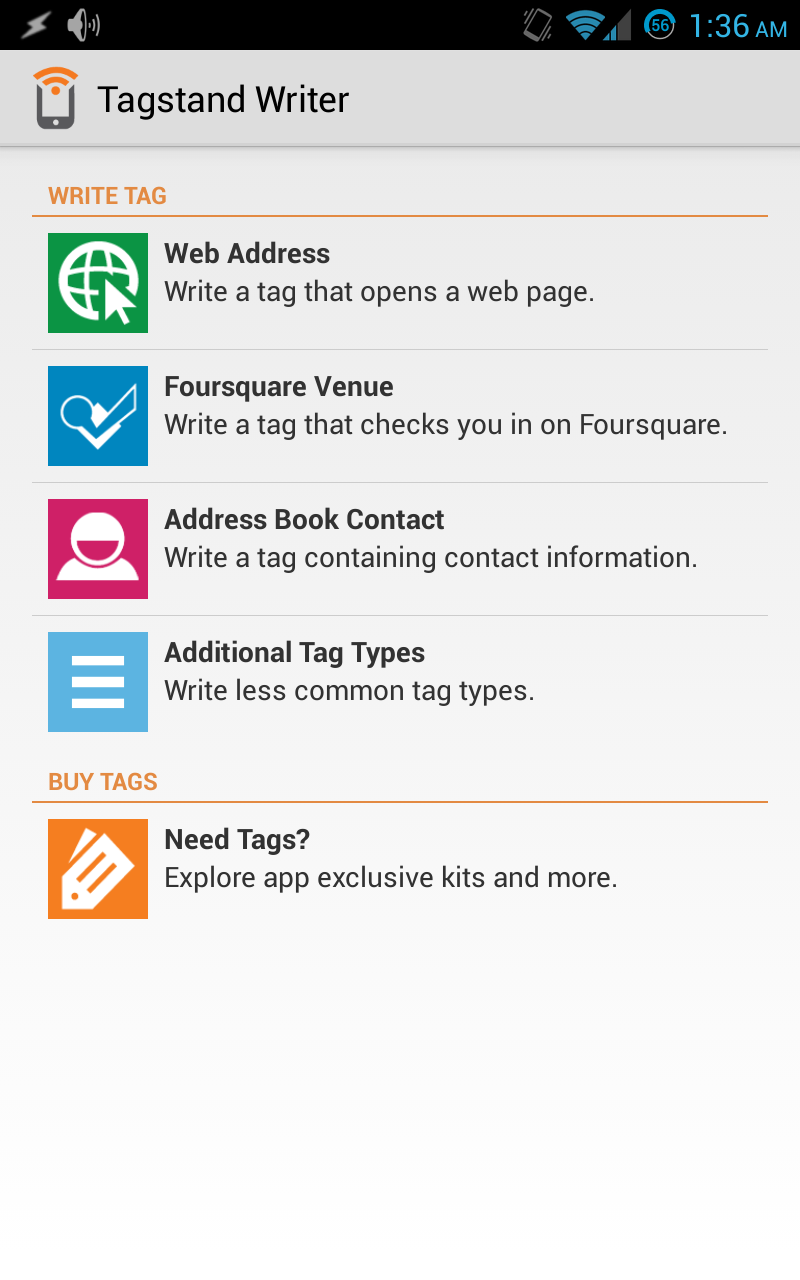
Task: Open the Web Address tag option
Action: pyautogui.click(x=400, y=283)
